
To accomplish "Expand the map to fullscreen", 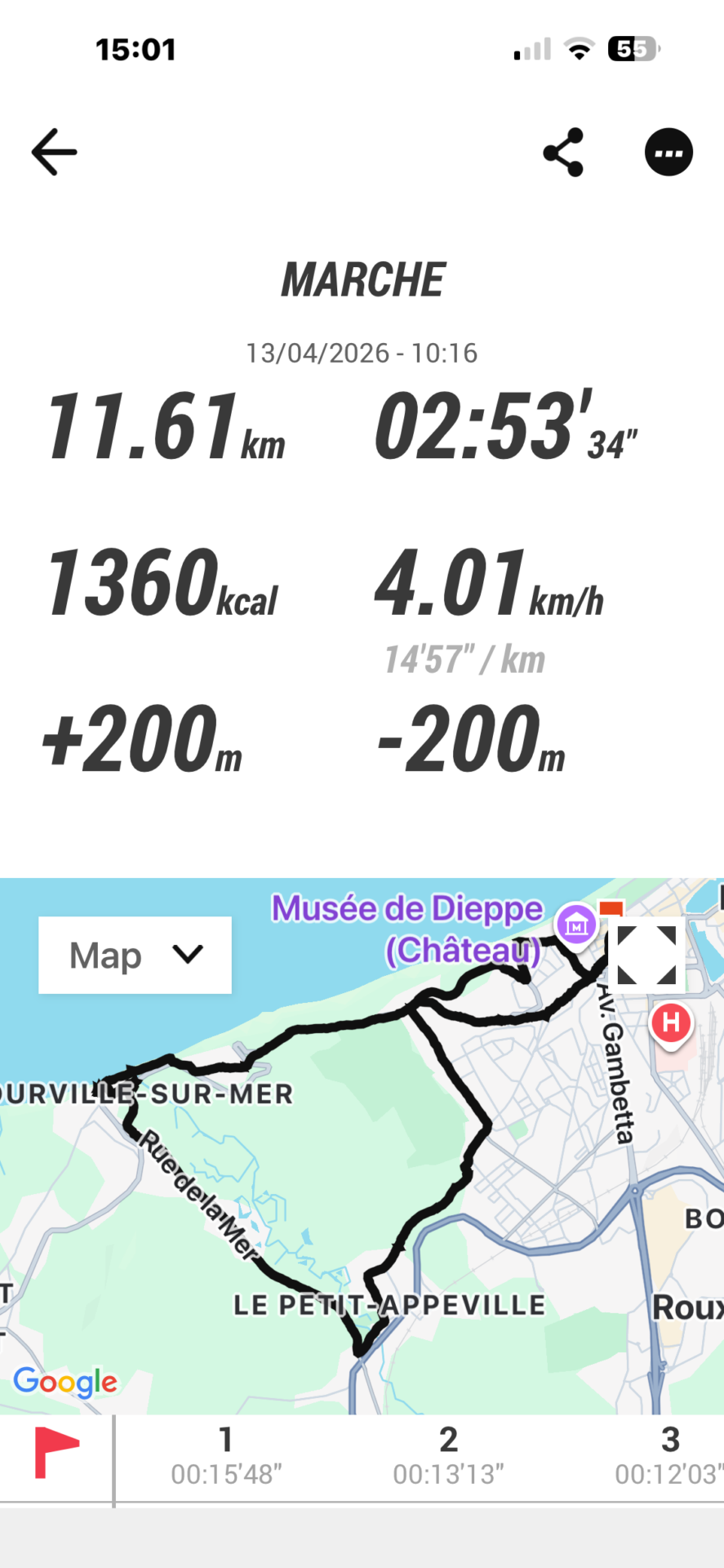I will (x=646, y=955).
